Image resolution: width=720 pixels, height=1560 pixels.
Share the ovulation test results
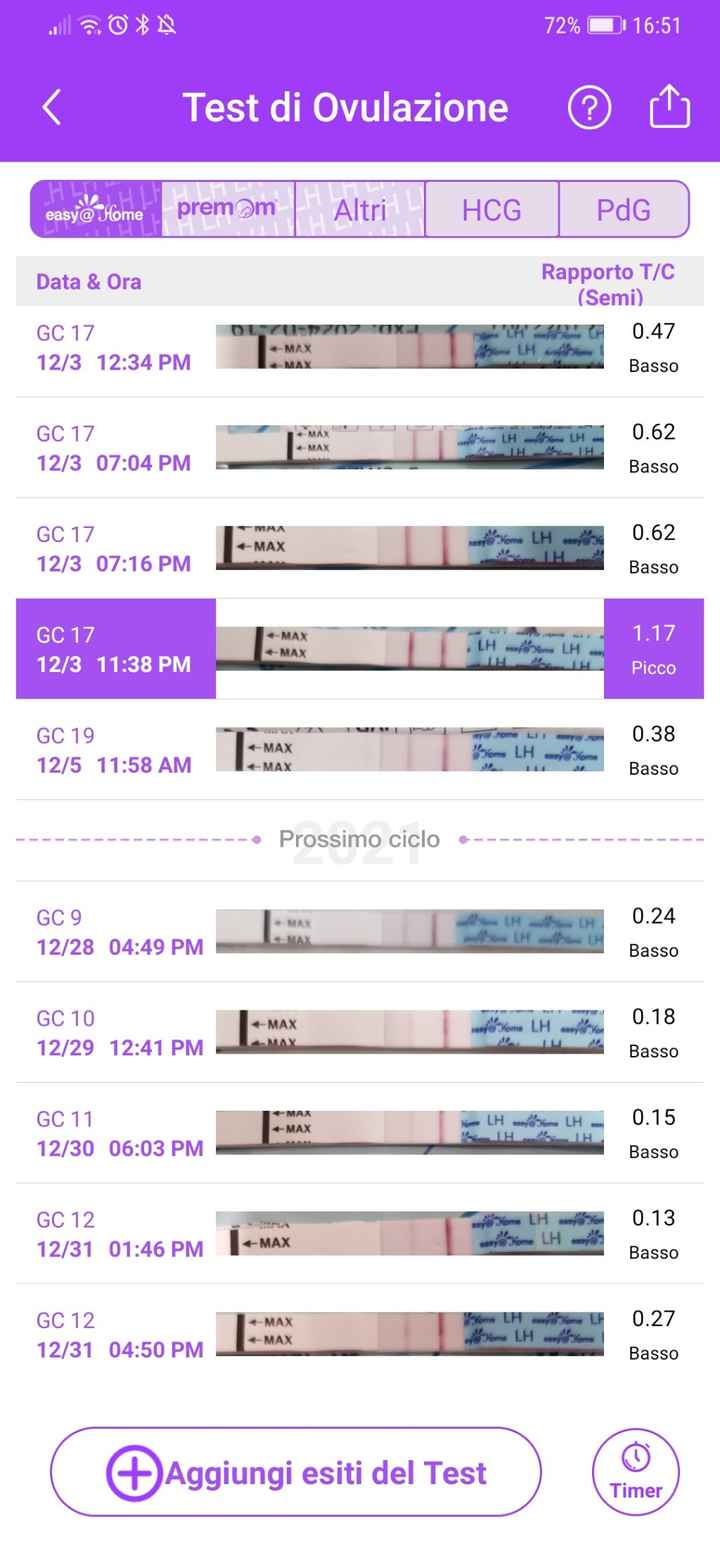click(x=669, y=107)
